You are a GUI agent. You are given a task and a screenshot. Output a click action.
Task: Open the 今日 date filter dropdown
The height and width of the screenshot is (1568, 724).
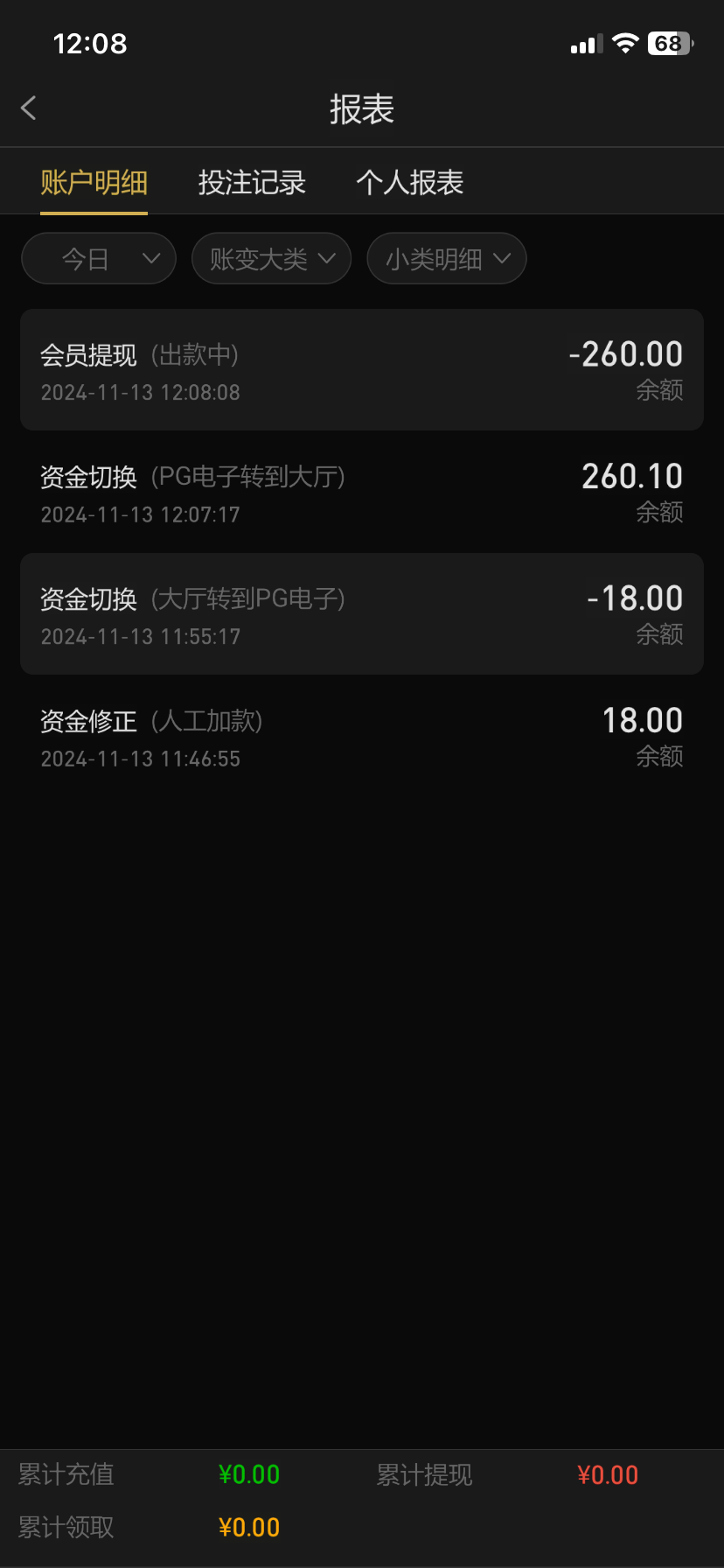coord(99,259)
